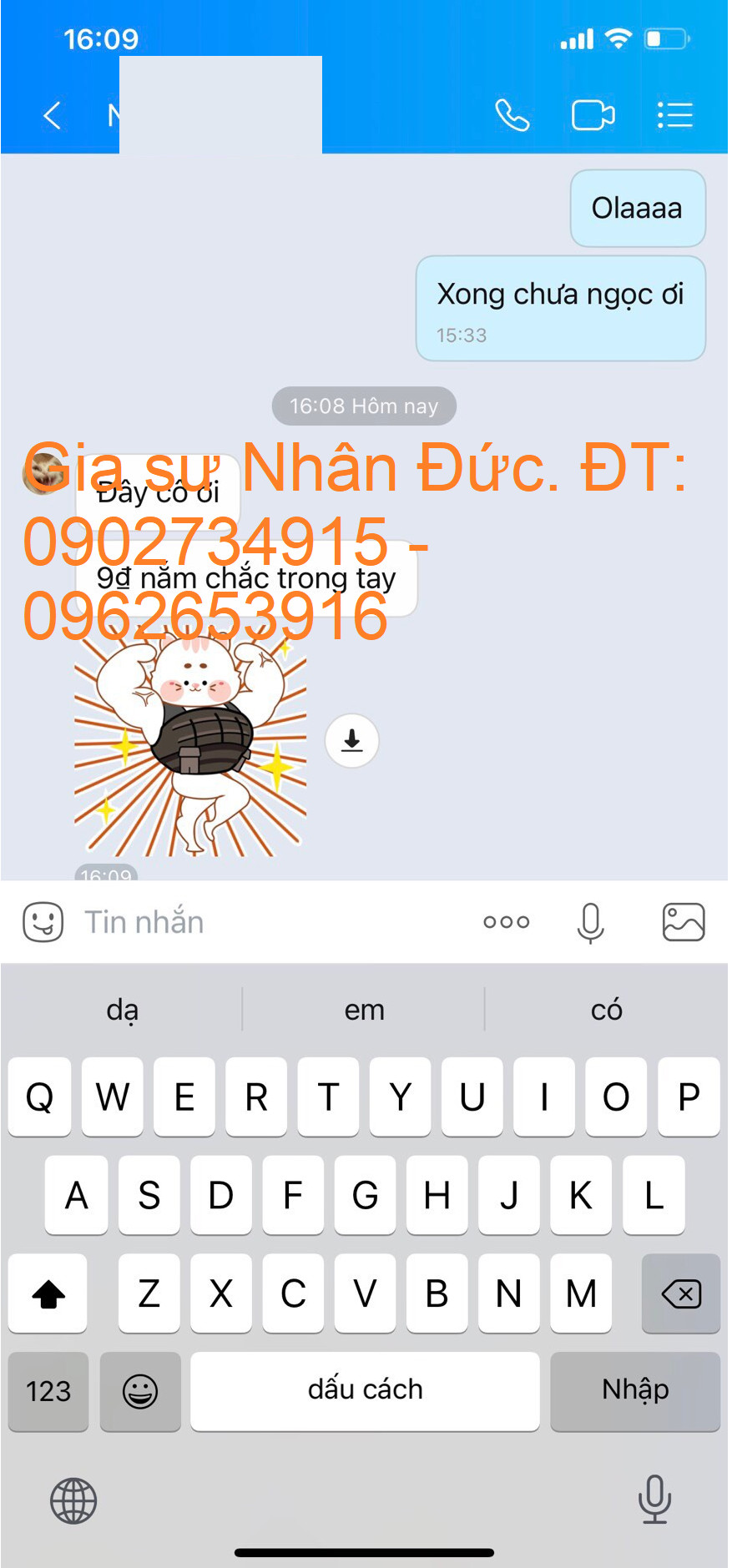Open the photo gallery attachment
Viewport: 732px width, 1568px height.
(x=683, y=921)
